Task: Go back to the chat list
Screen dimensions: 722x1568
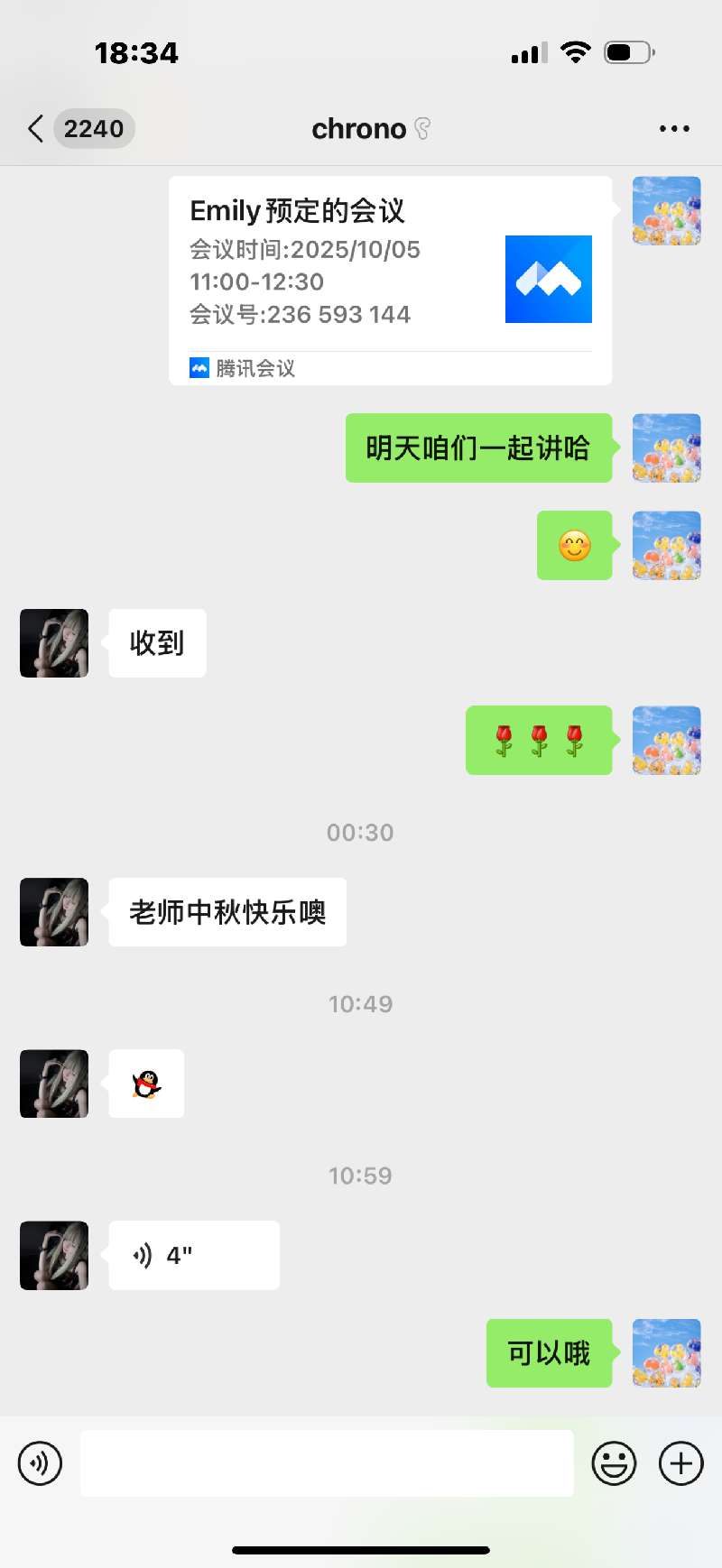Action: (38, 129)
